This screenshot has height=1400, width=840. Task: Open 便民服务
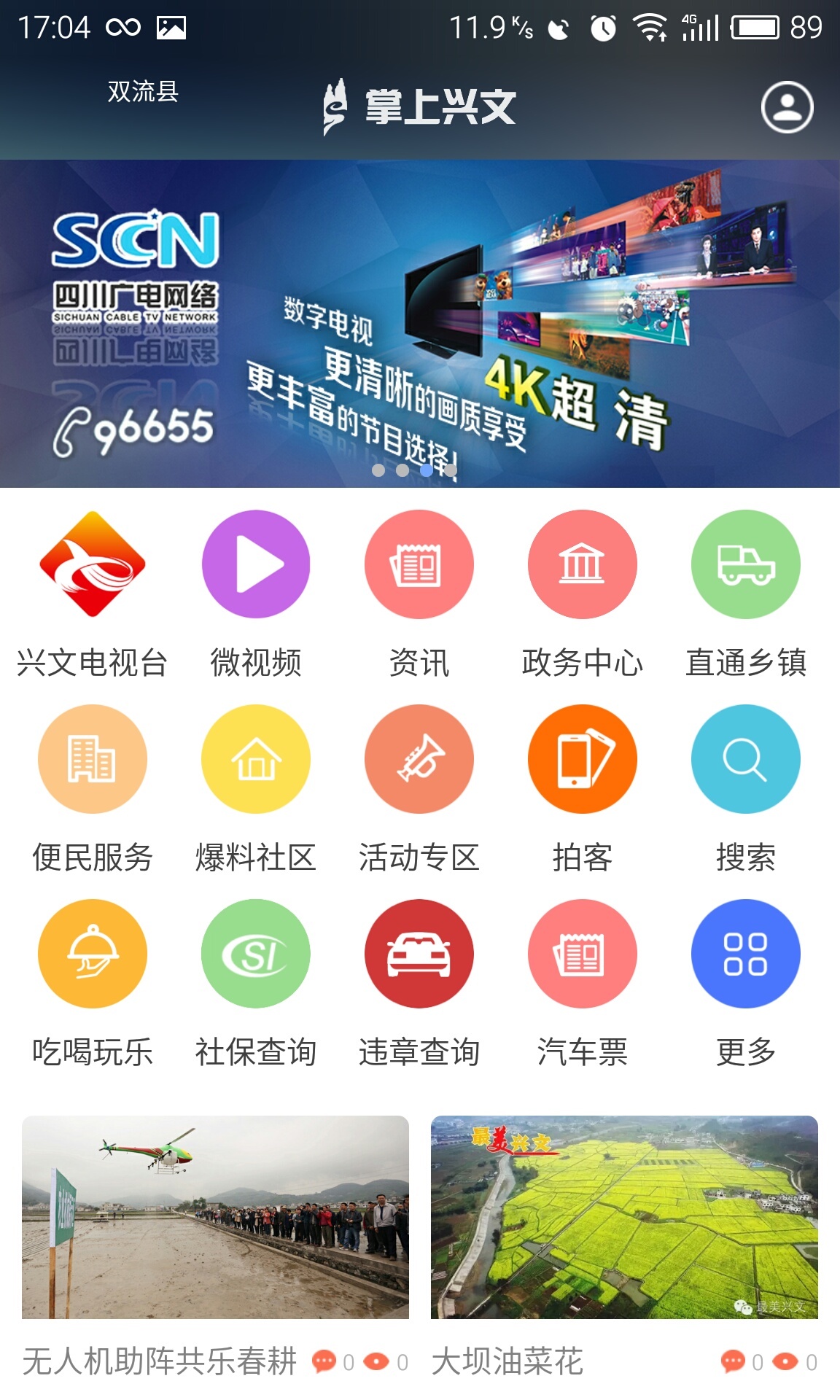pos(93,759)
